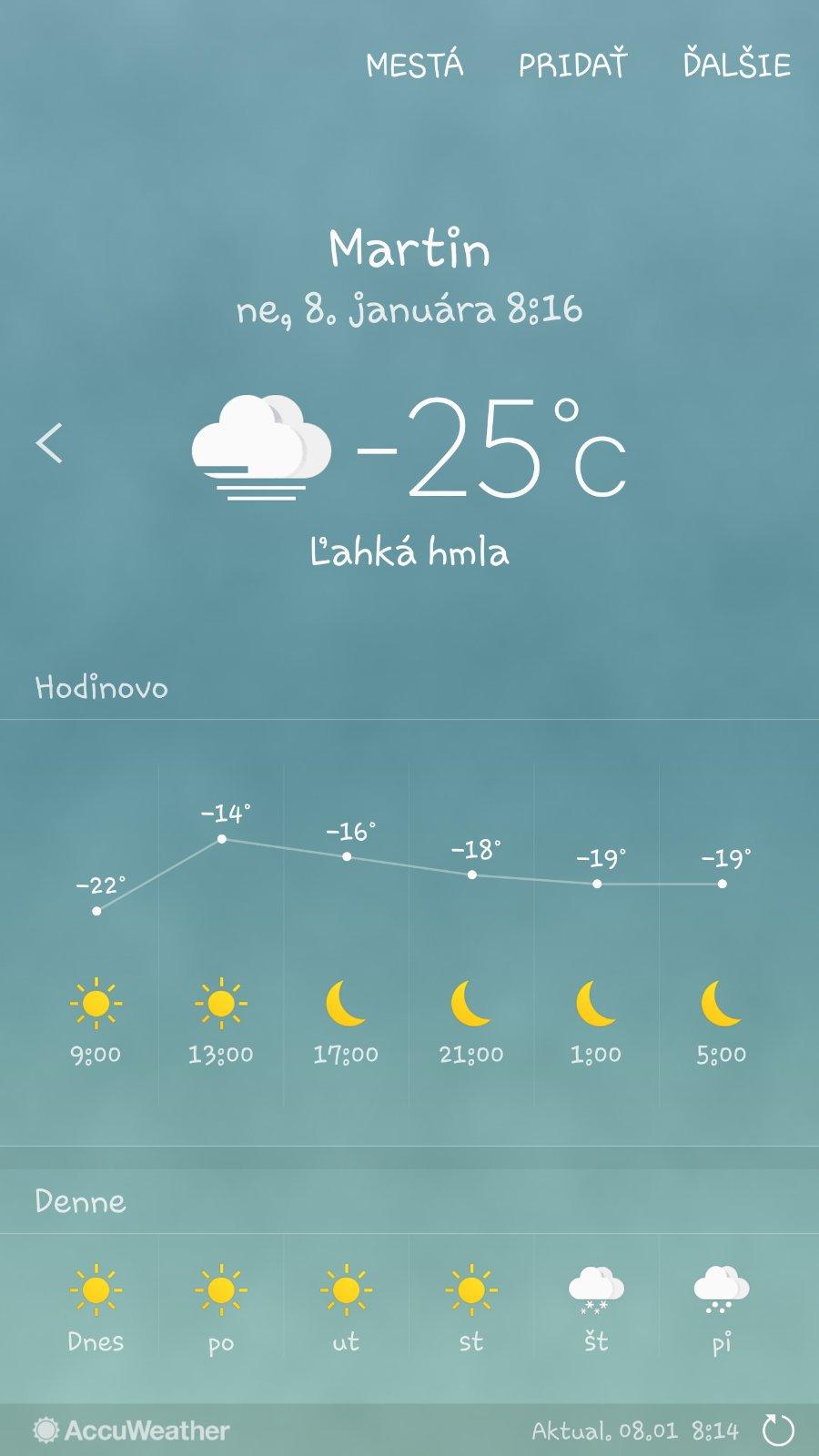This screenshot has height=1456, width=819.
Task: Open the pi daily forecast
Action: (722, 1309)
